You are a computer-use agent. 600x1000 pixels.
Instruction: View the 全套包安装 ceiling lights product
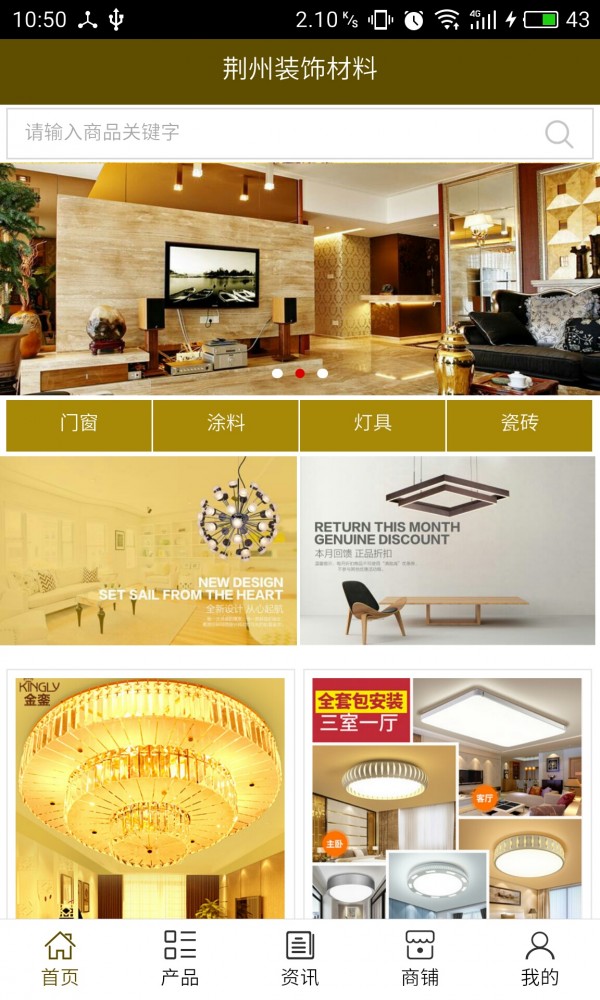(x=447, y=795)
